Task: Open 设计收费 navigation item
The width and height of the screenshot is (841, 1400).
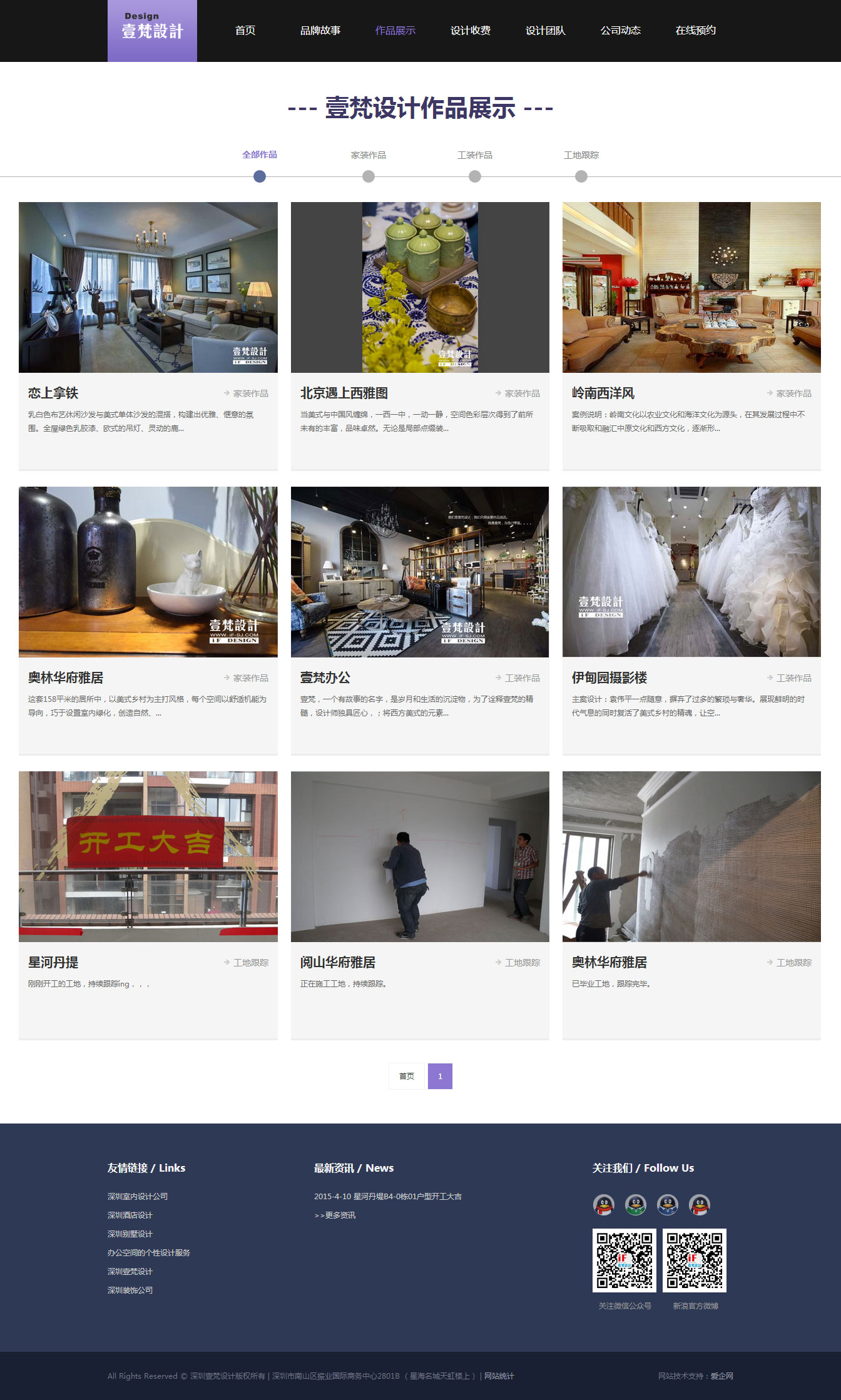Action: coord(470,31)
